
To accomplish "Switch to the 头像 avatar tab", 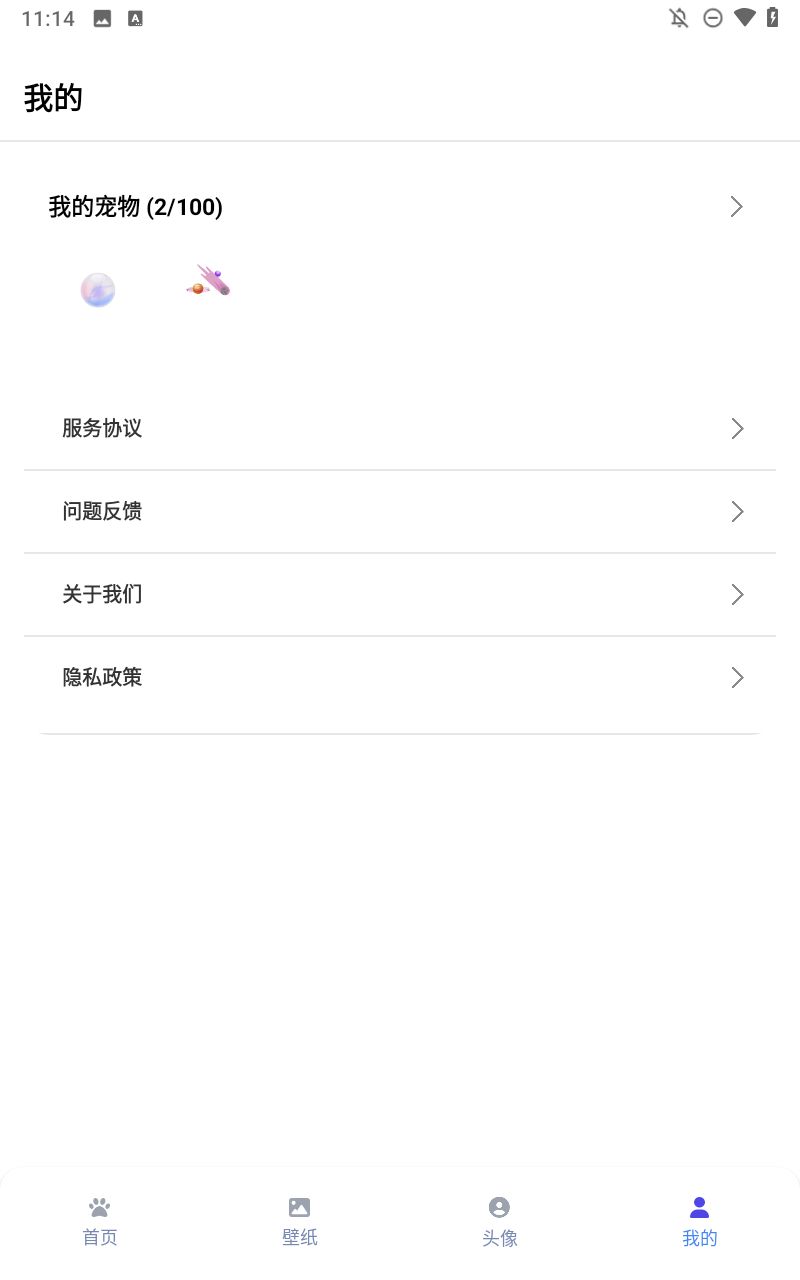I will (x=500, y=1221).
